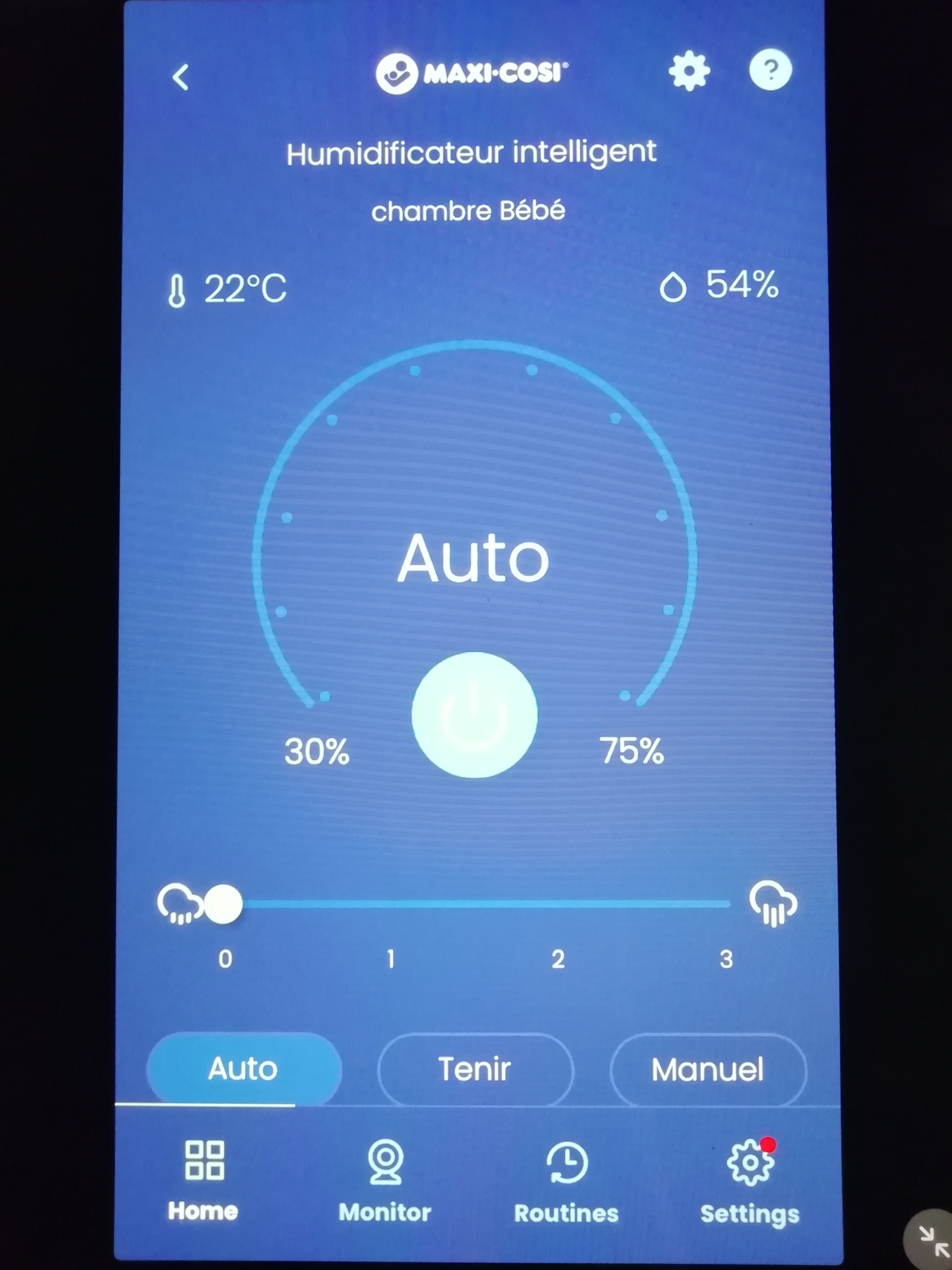The height and width of the screenshot is (1270, 952).
Task: Switch to Tenir mode
Action: coord(475,1069)
